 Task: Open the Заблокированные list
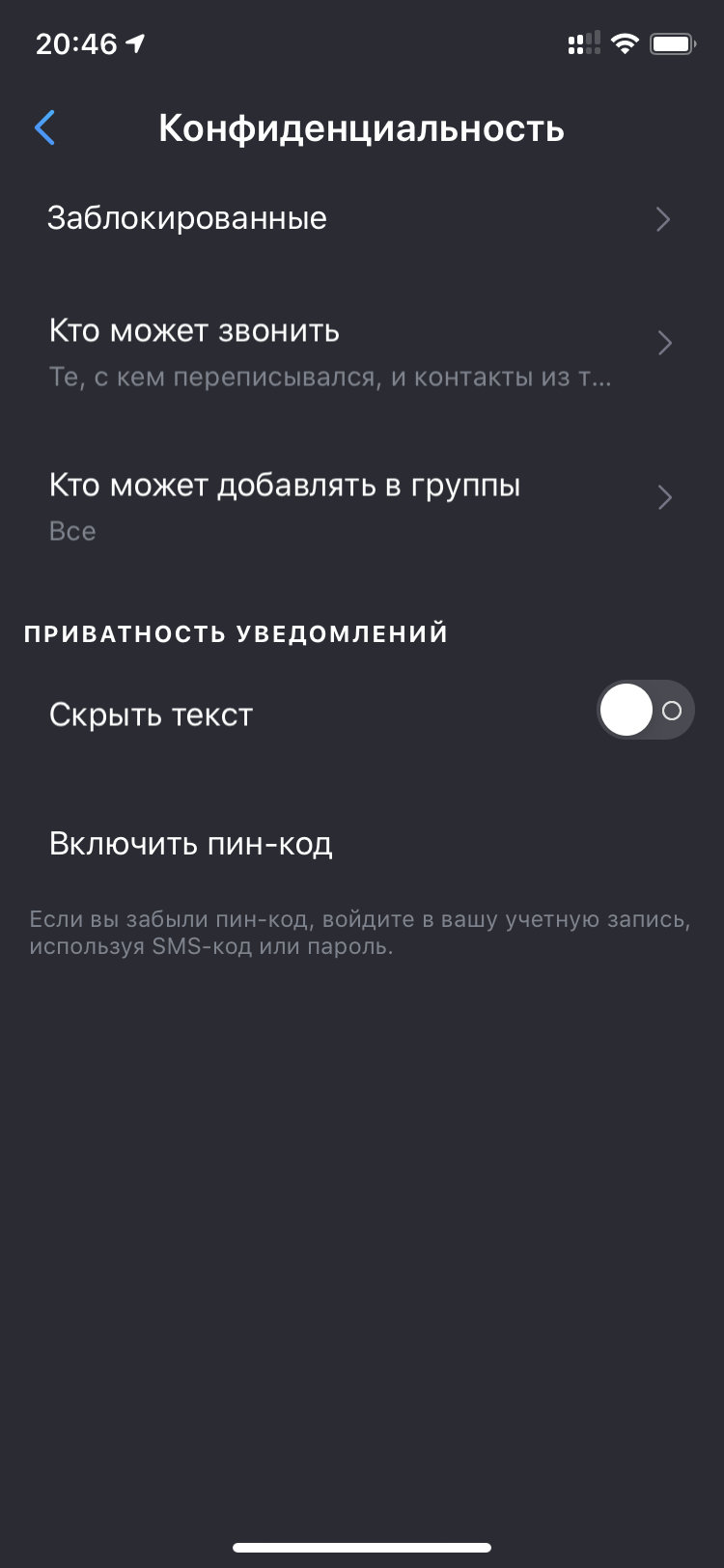pos(362,218)
